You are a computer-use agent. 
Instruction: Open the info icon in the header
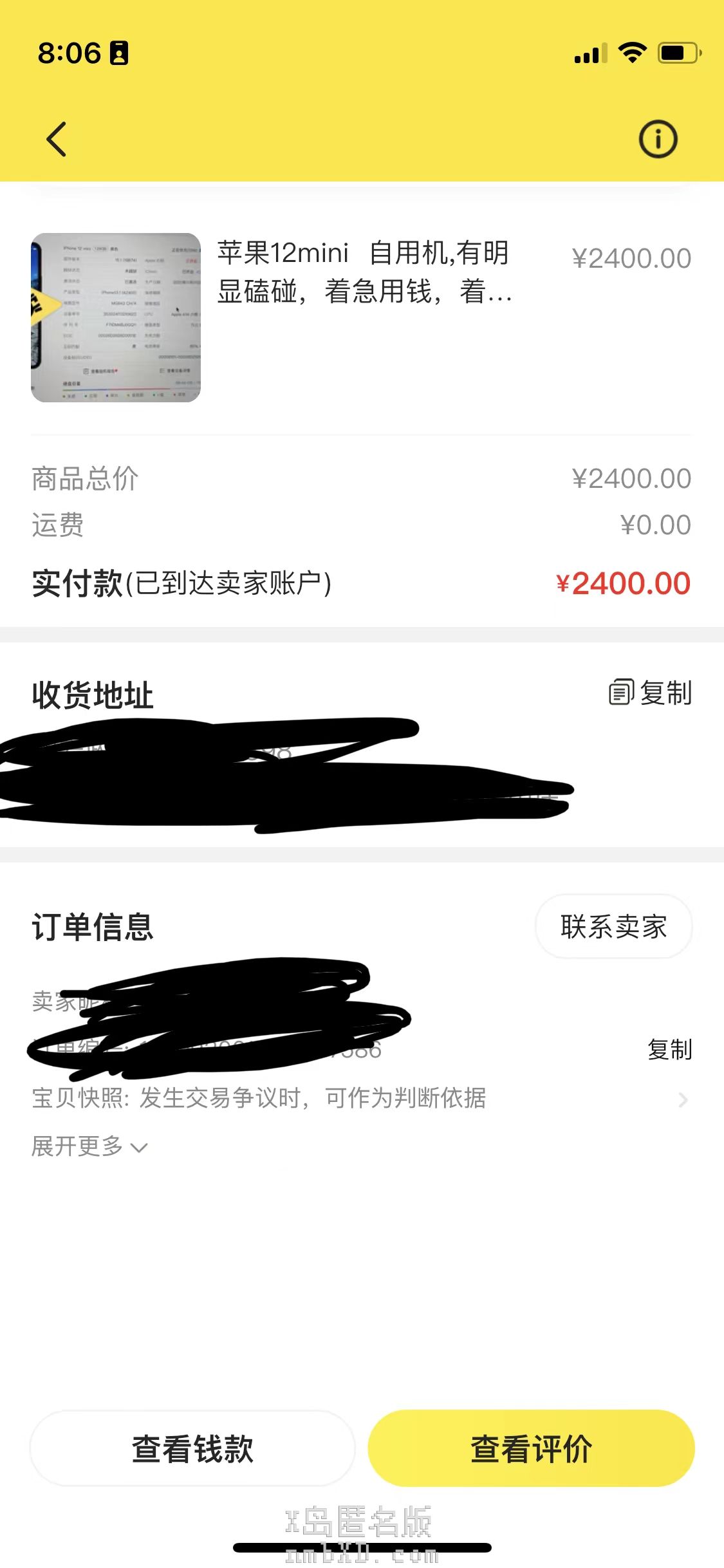tap(658, 139)
